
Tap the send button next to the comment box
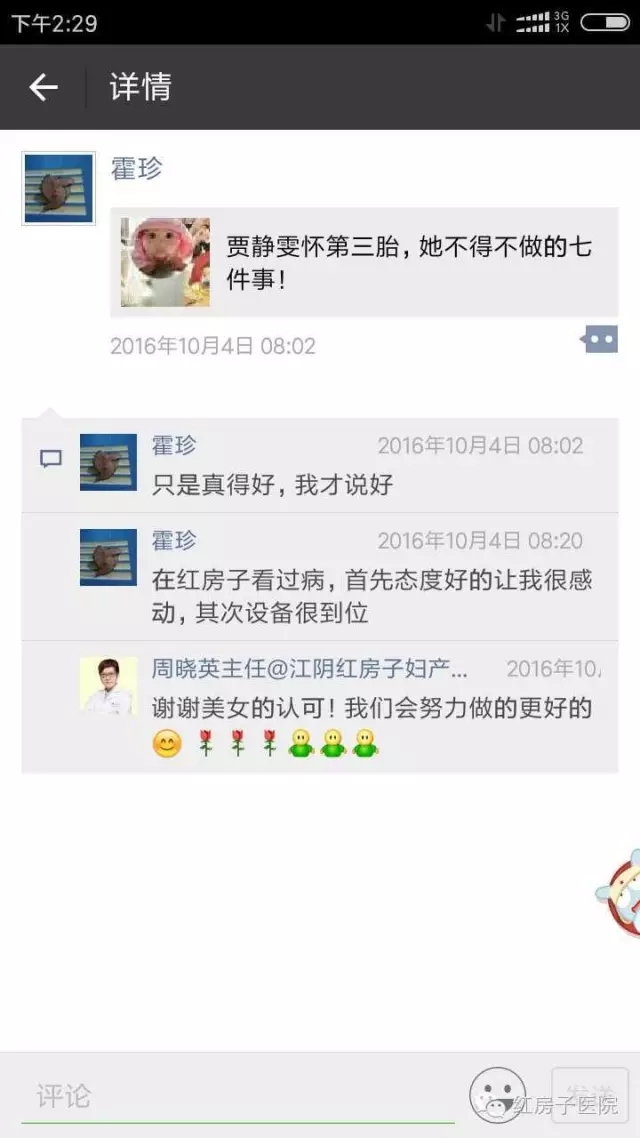click(590, 1095)
